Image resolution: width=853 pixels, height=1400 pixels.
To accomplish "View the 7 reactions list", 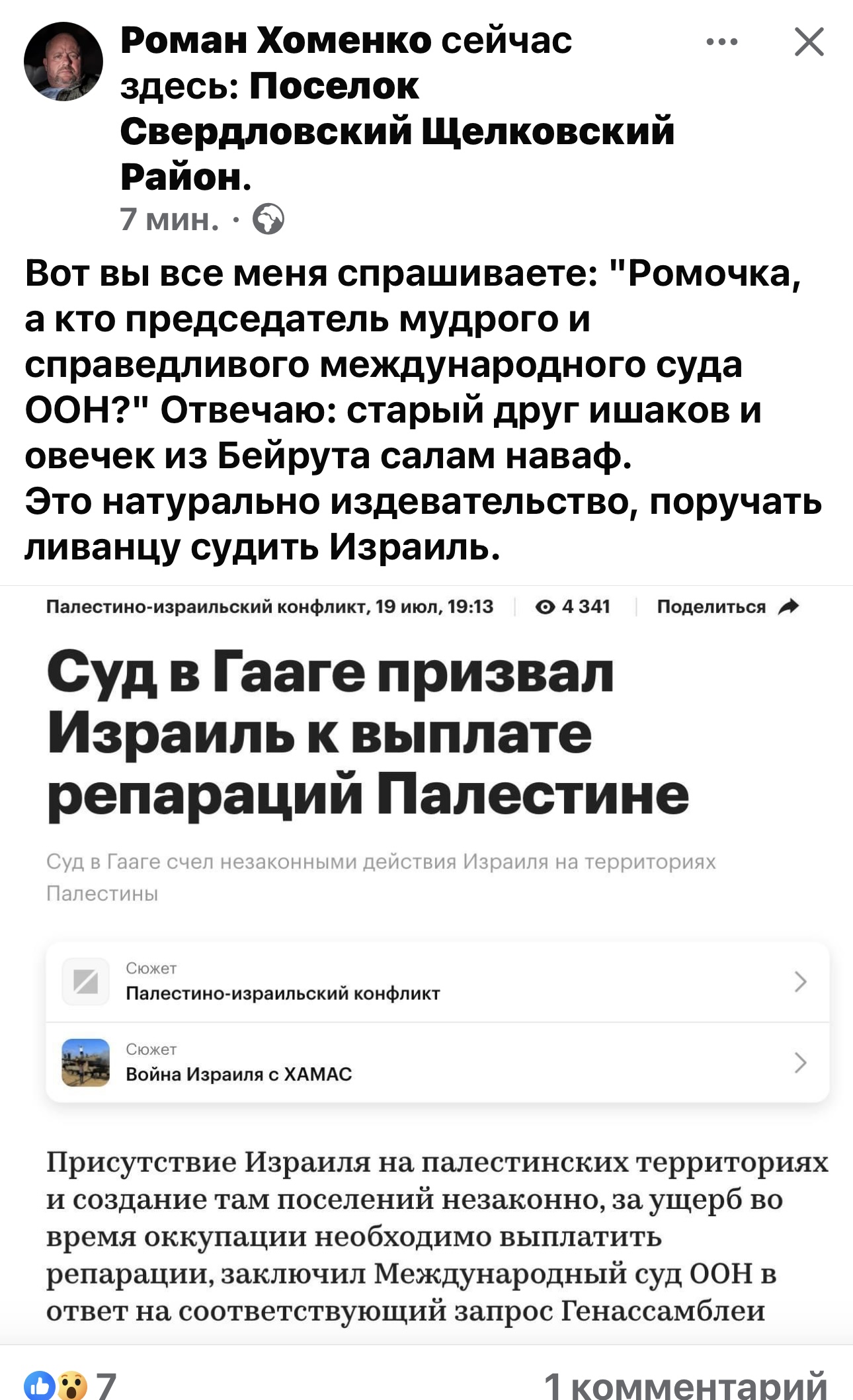I will pyautogui.click(x=71, y=1384).
